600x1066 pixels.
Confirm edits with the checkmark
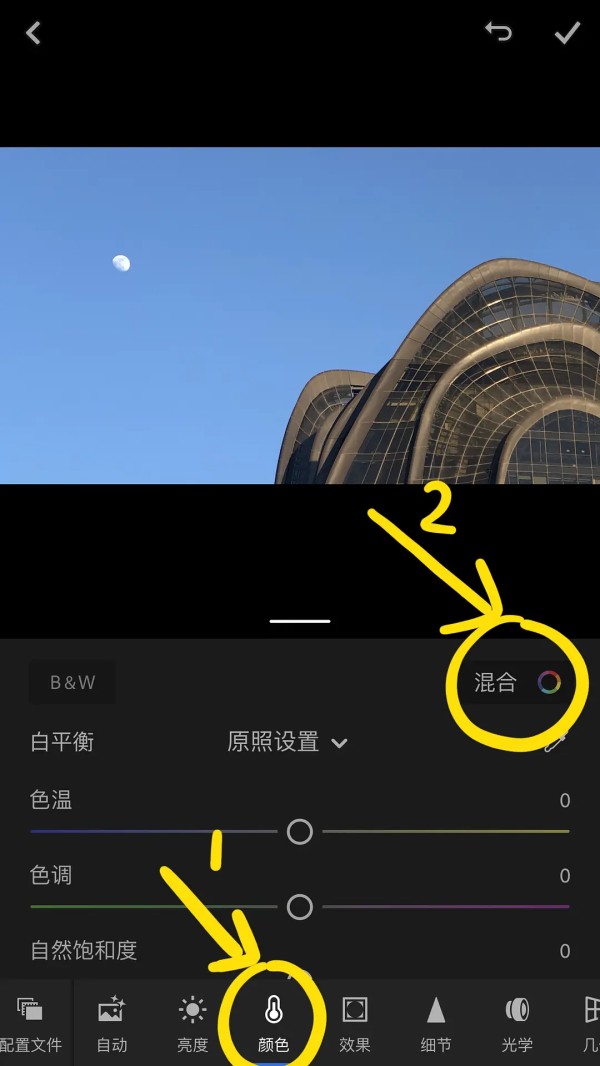tap(567, 32)
